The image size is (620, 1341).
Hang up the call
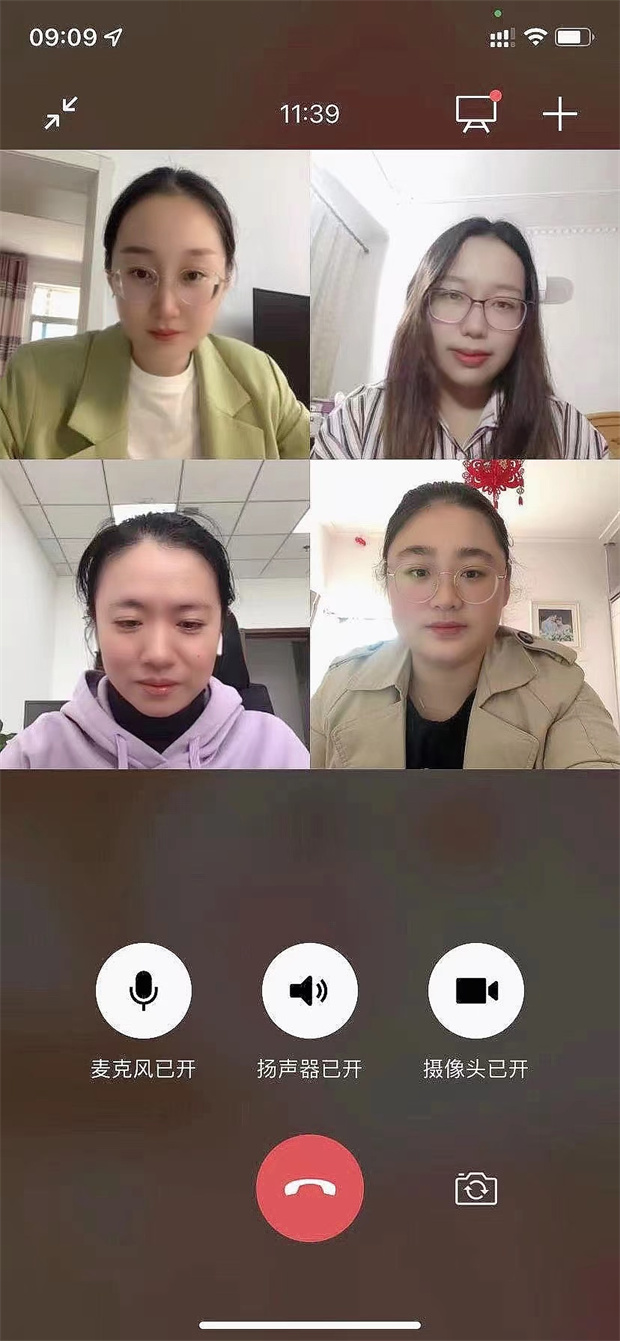[x=309, y=1188]
